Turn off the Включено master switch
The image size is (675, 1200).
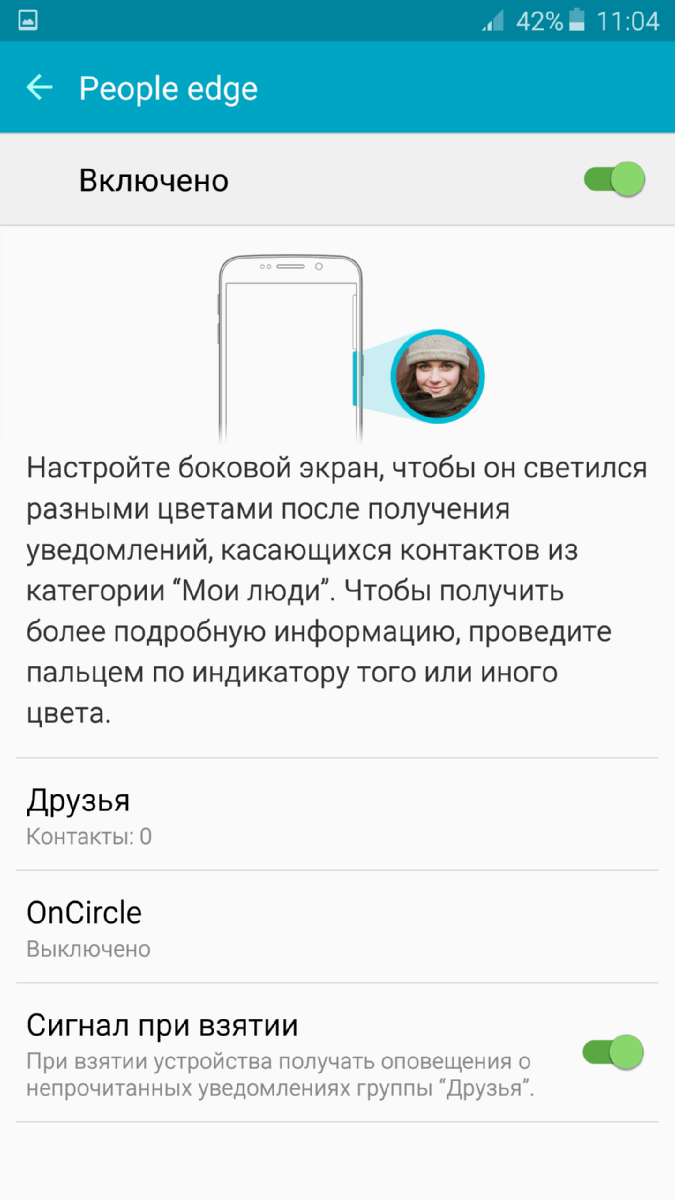click(x=614, y=180)
